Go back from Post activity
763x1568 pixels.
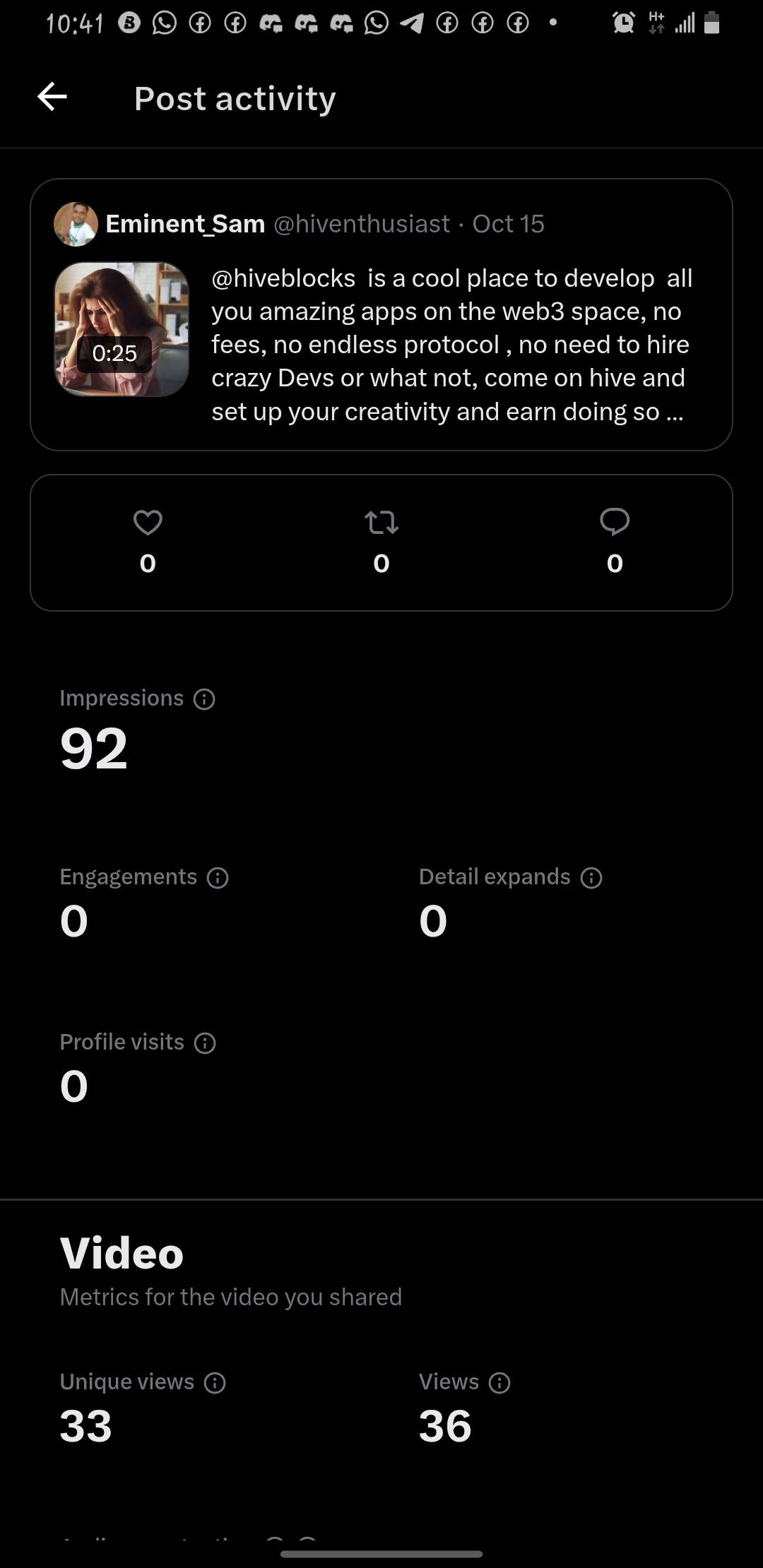pyautogui.click(x=52, y=97)
